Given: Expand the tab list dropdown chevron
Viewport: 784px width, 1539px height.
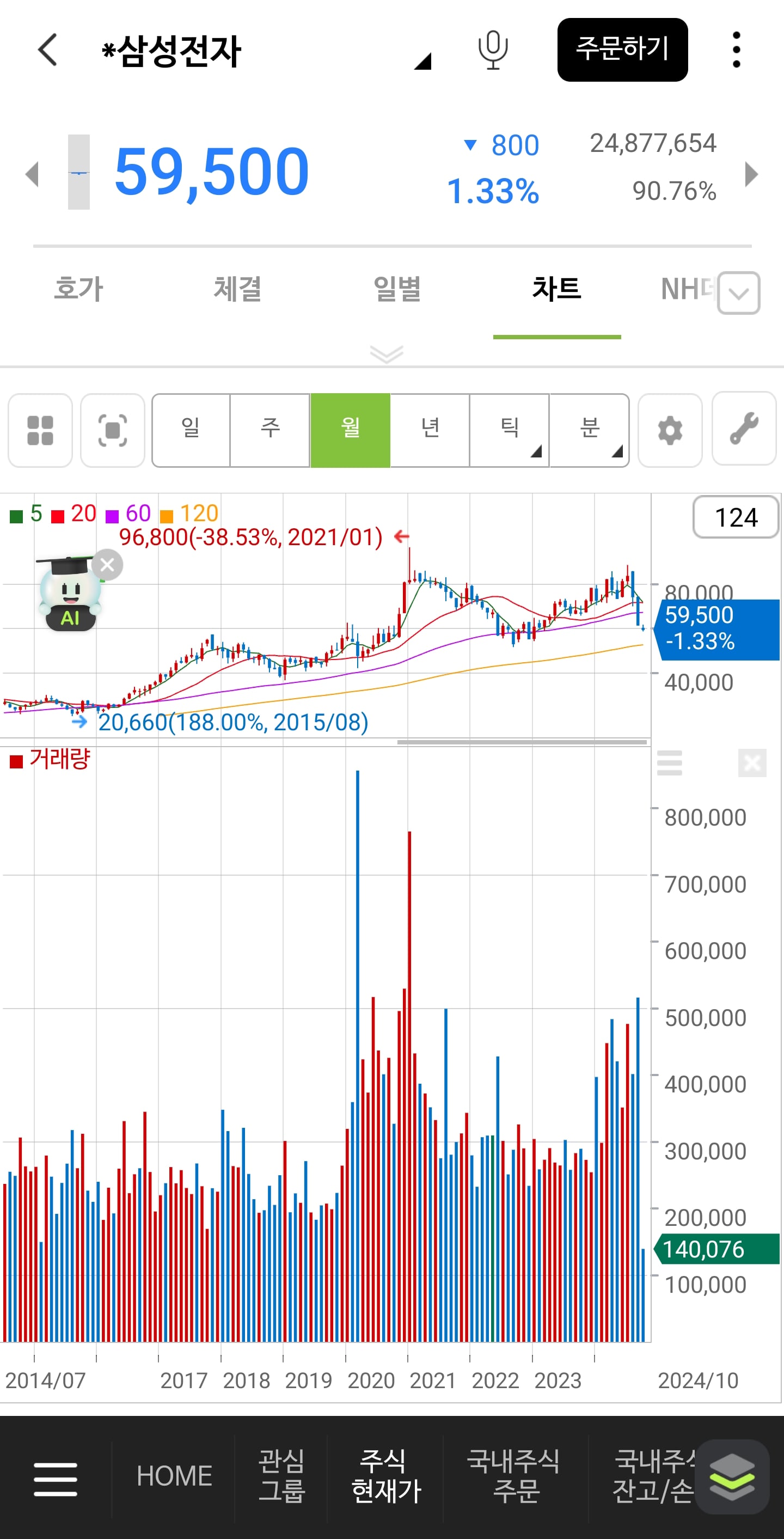Looking at the screenshot, I should [x=739, y=293].
